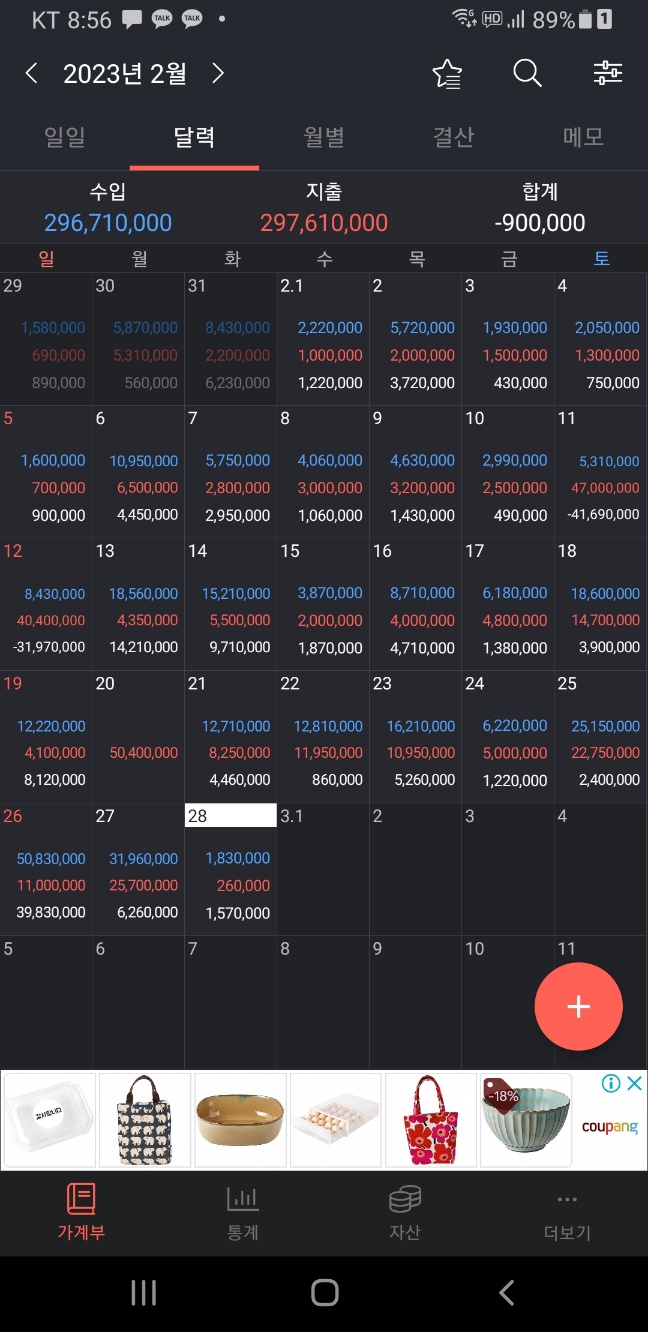Viewport: 648px width, 1332px height.
Task: Open the filter sliders icon
Action: [x=608, y=73]
